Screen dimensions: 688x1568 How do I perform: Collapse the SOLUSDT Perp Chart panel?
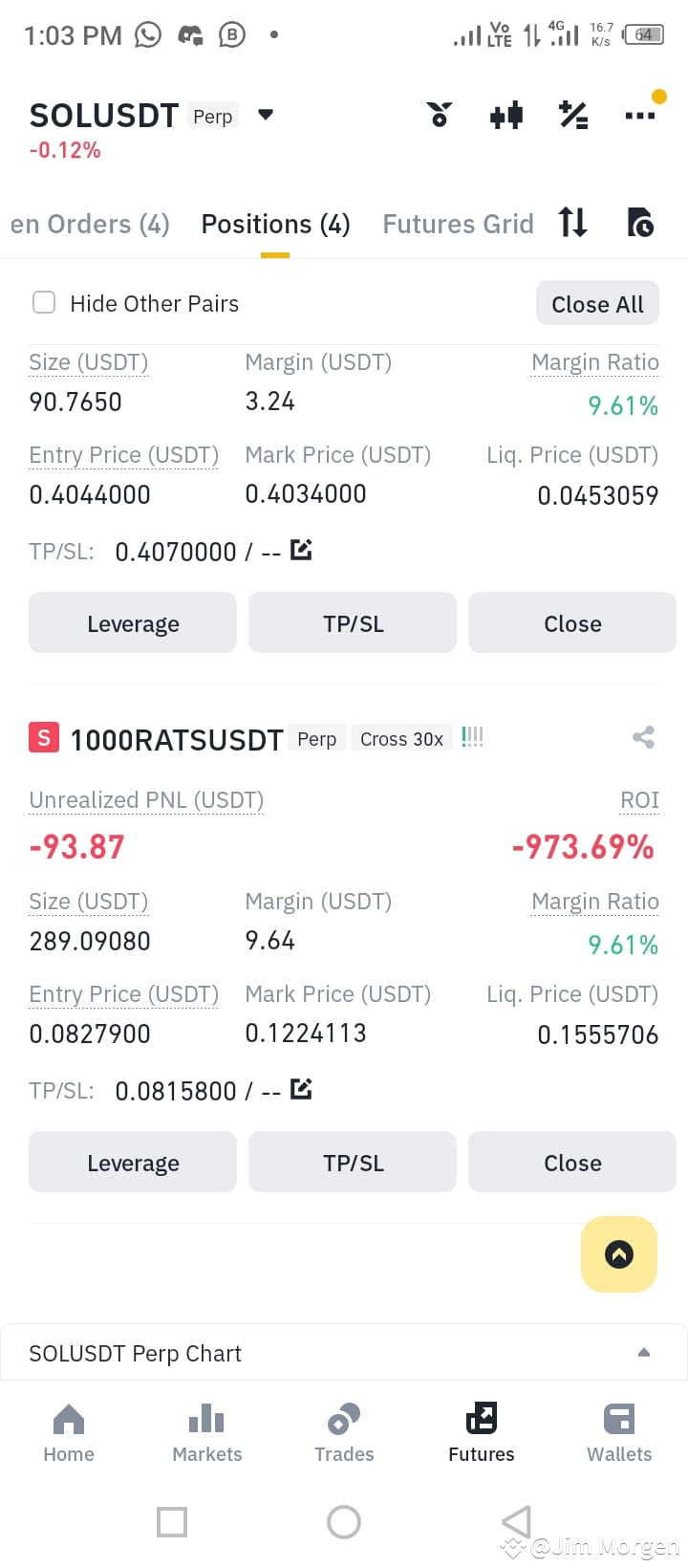[644, 1352]
